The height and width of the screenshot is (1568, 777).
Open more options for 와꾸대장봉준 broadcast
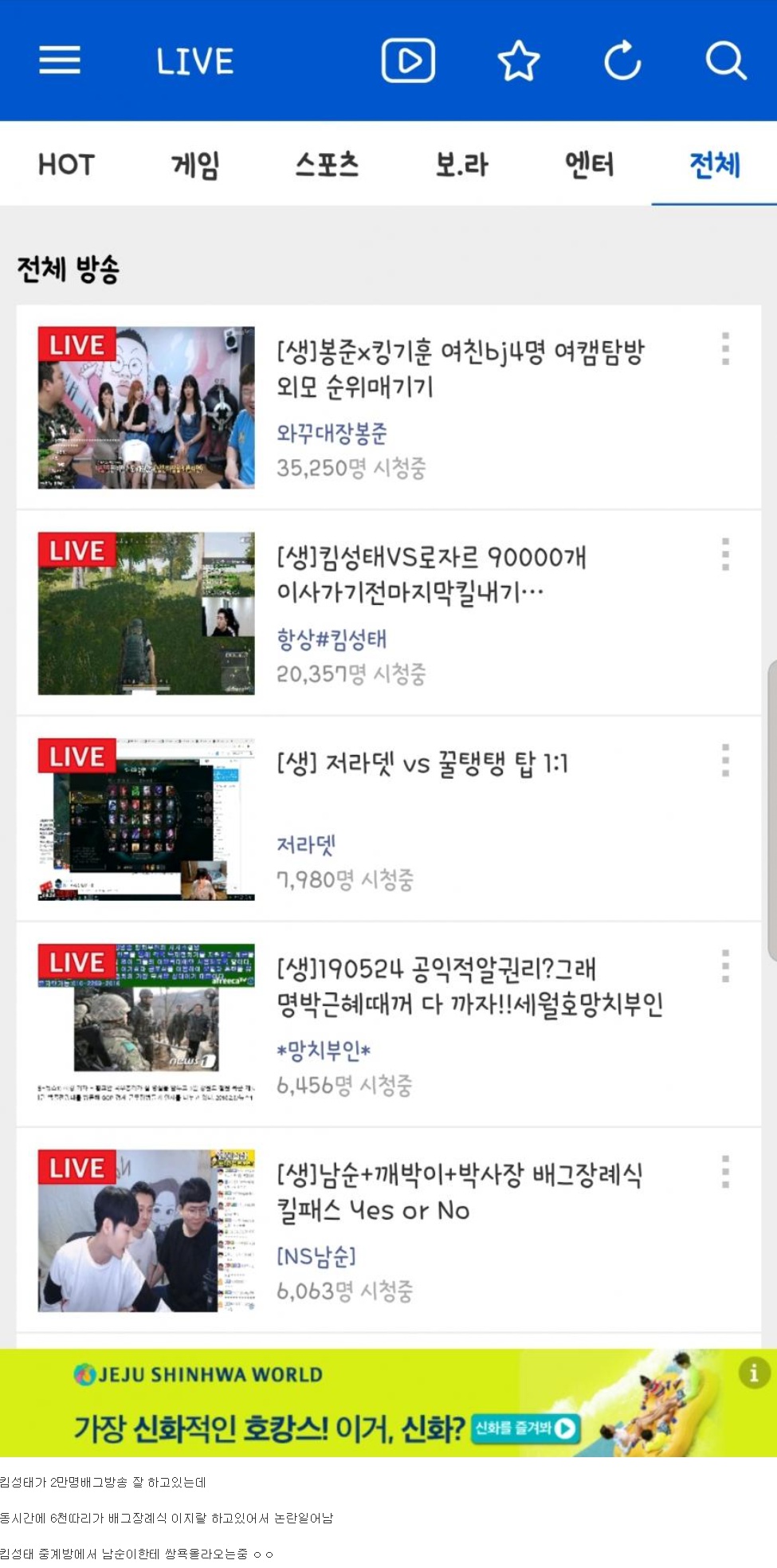(725, 348)
